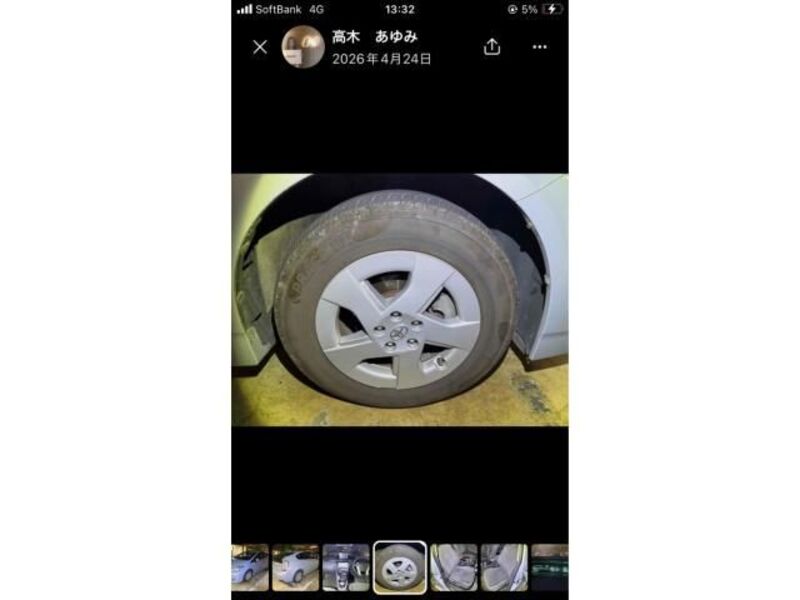The image size is (800, 600).
Task: Share this tire photo
Action: [x=492, y=47]
